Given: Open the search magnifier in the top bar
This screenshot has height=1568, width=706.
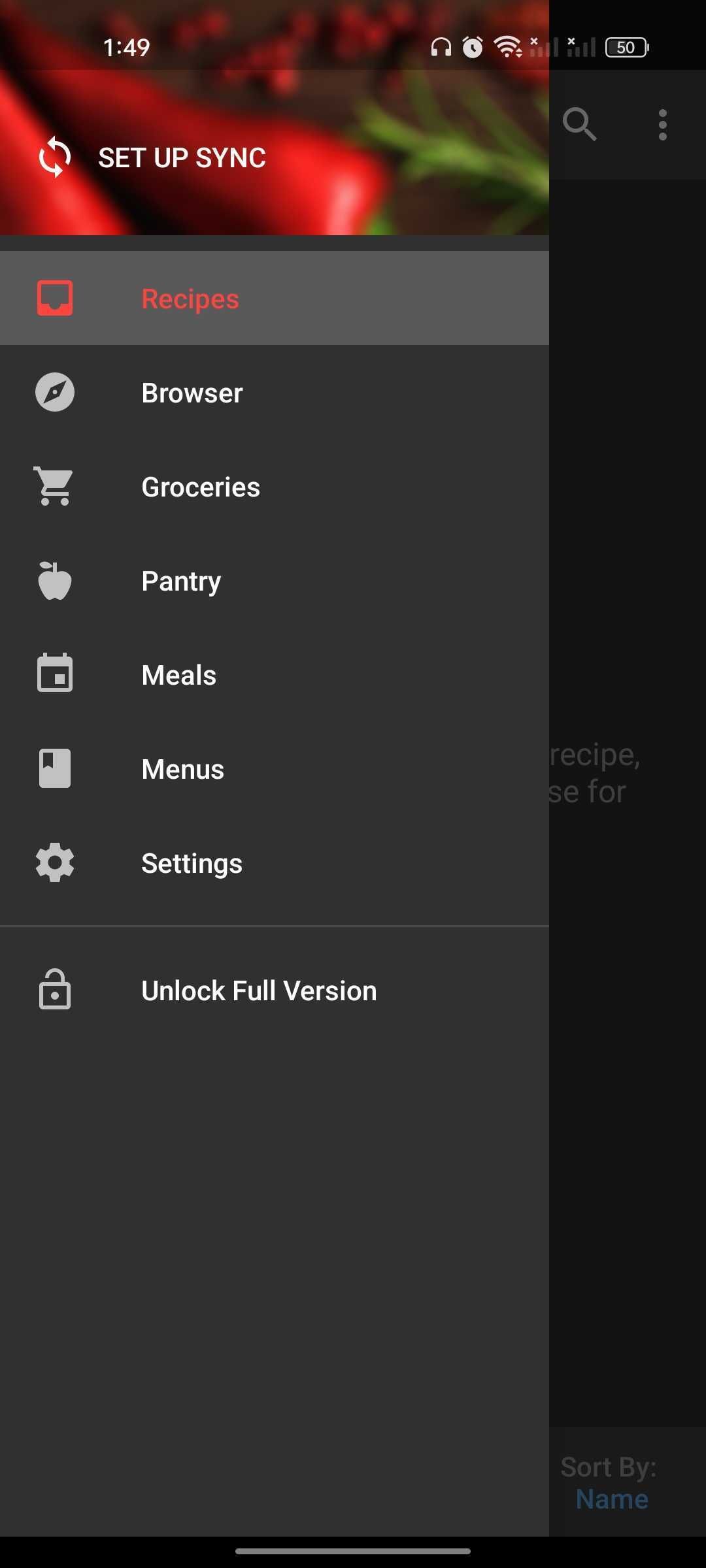Looking at the screenshot, I should click(x=580, y=124).
